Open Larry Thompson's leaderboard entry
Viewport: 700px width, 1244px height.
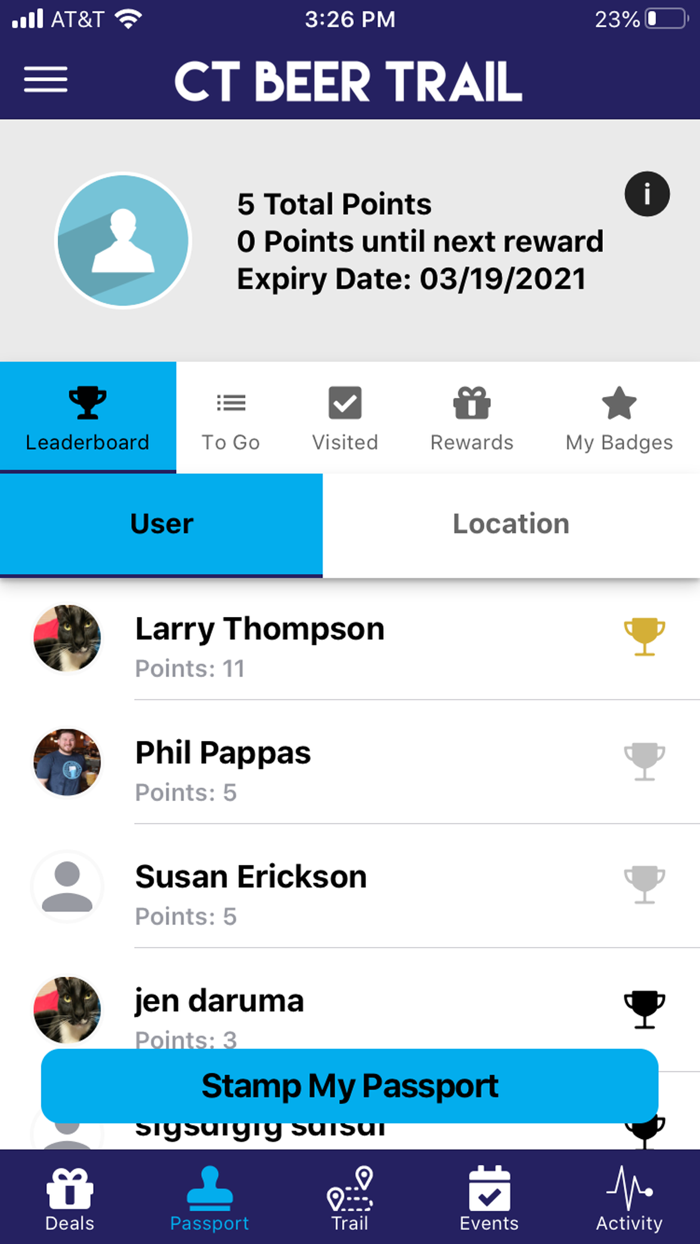[350, 640]
